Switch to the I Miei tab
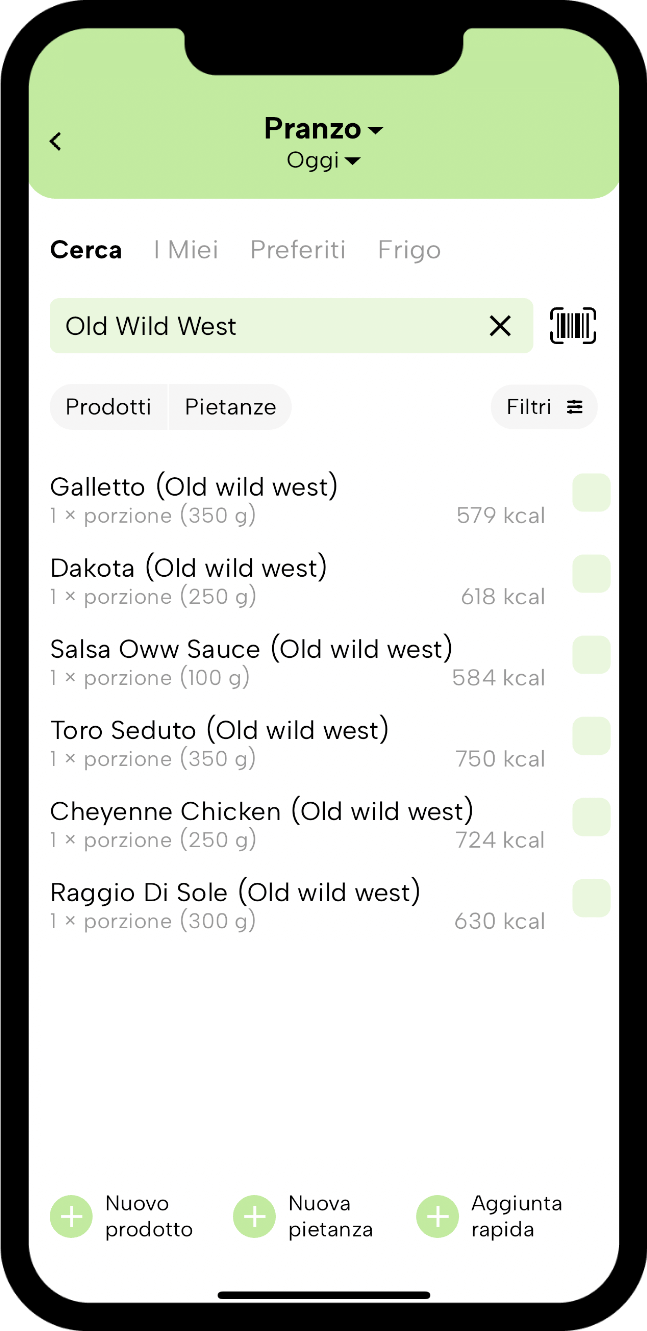This screenshot has height=1331, width=647. (x=186, y=250)
